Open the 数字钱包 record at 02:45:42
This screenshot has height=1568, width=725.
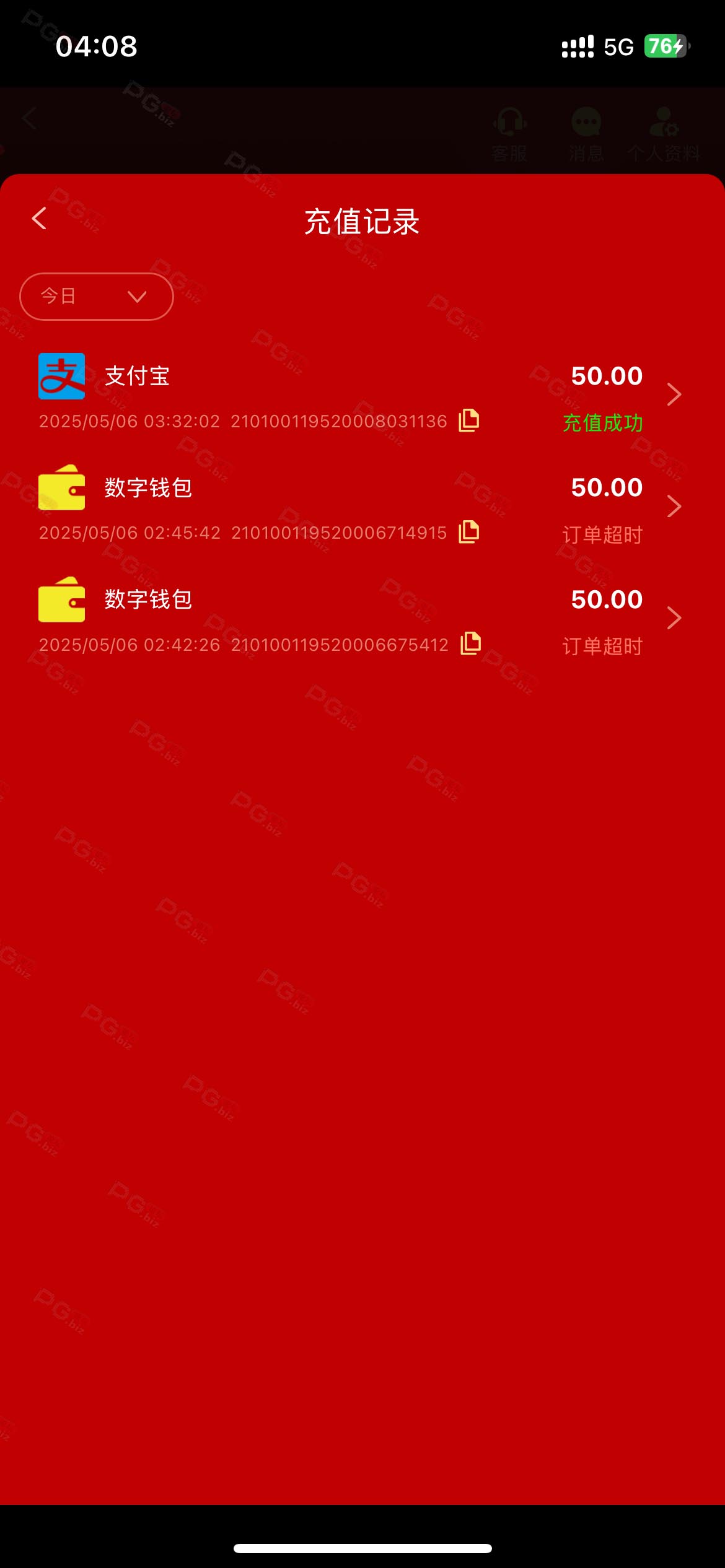674,507
